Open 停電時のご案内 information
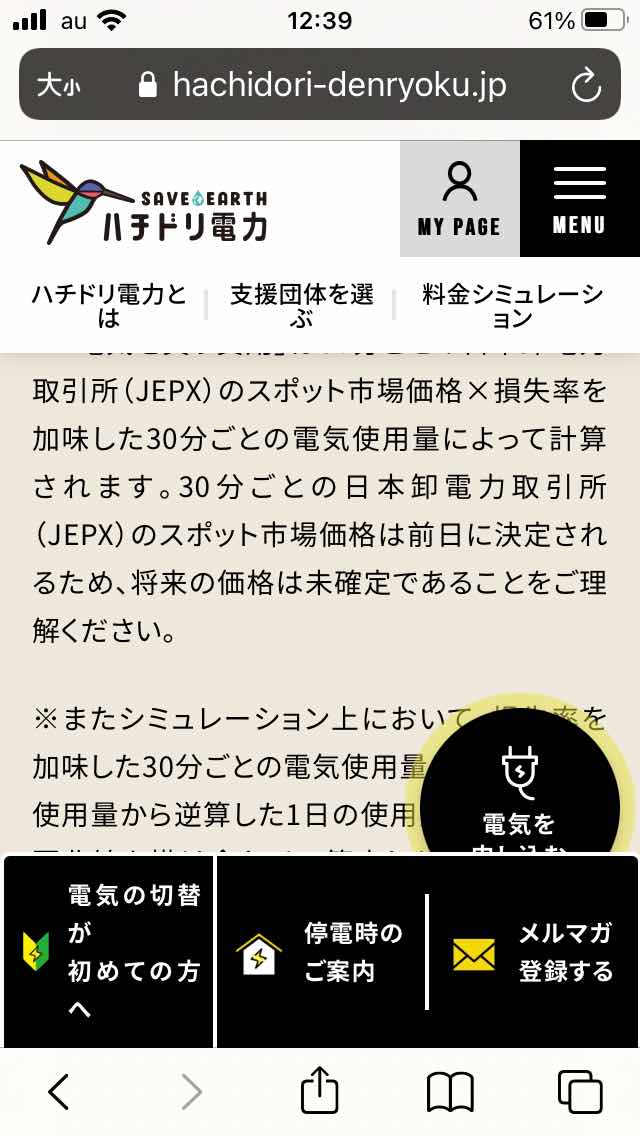Screen dimensions: 640x1136 tap(320, 951)
